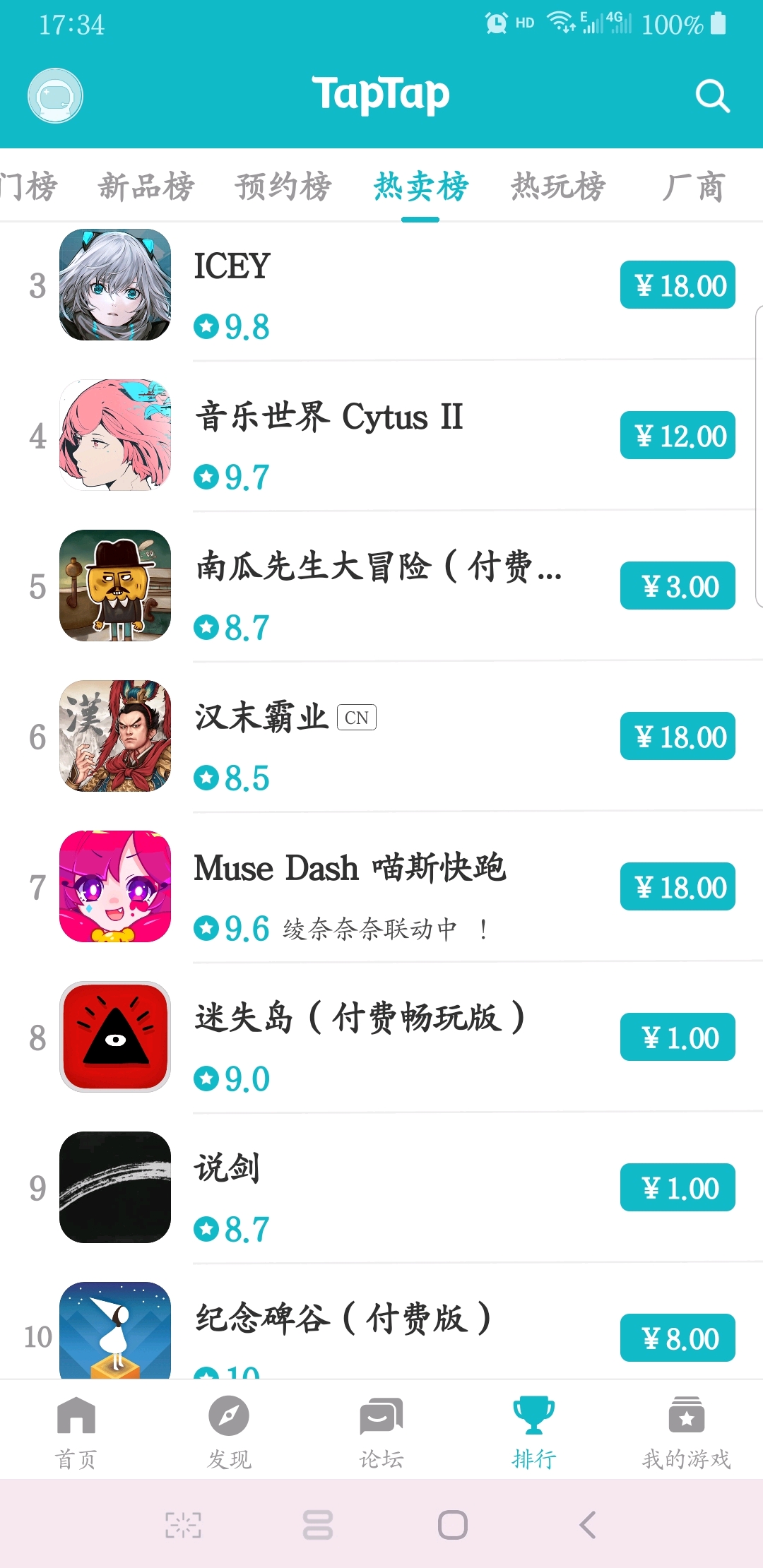The image size is (763, 1568).
Task: Open the ICEY game page
Action: point(232,267)
